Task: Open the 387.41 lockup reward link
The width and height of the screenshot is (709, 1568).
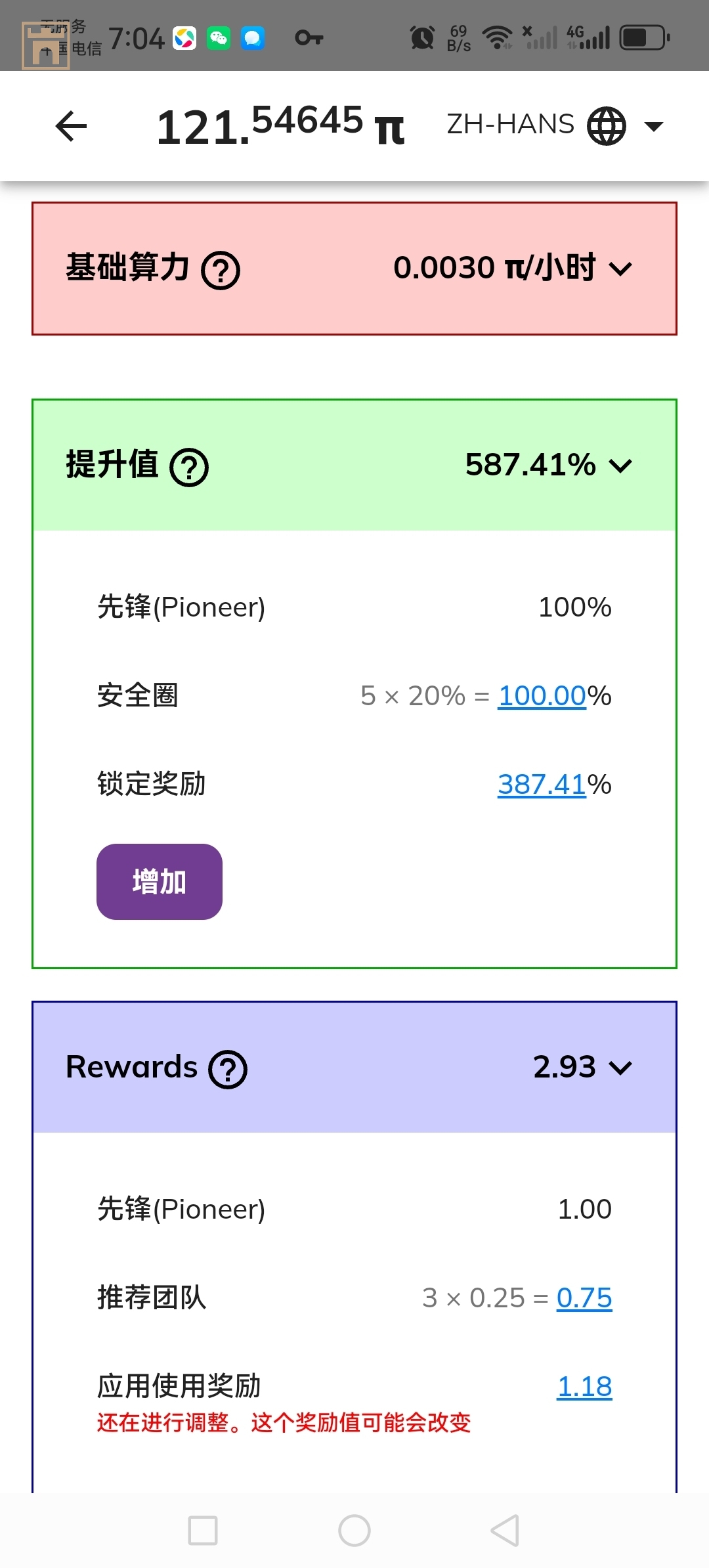Action: pyautogui.click(x=542, y=785)
